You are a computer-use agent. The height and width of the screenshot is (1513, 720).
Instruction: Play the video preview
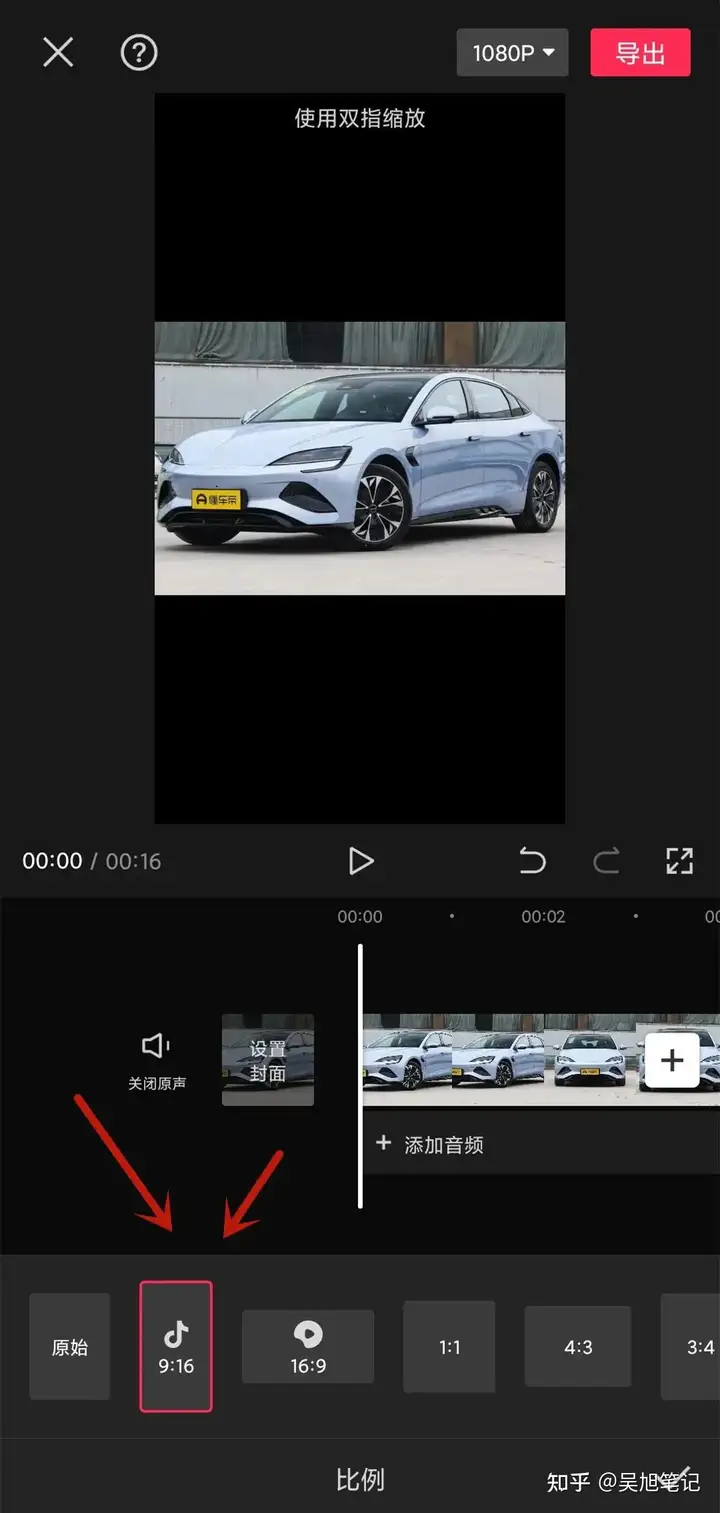pyautogui.click(x=360, y=861)
